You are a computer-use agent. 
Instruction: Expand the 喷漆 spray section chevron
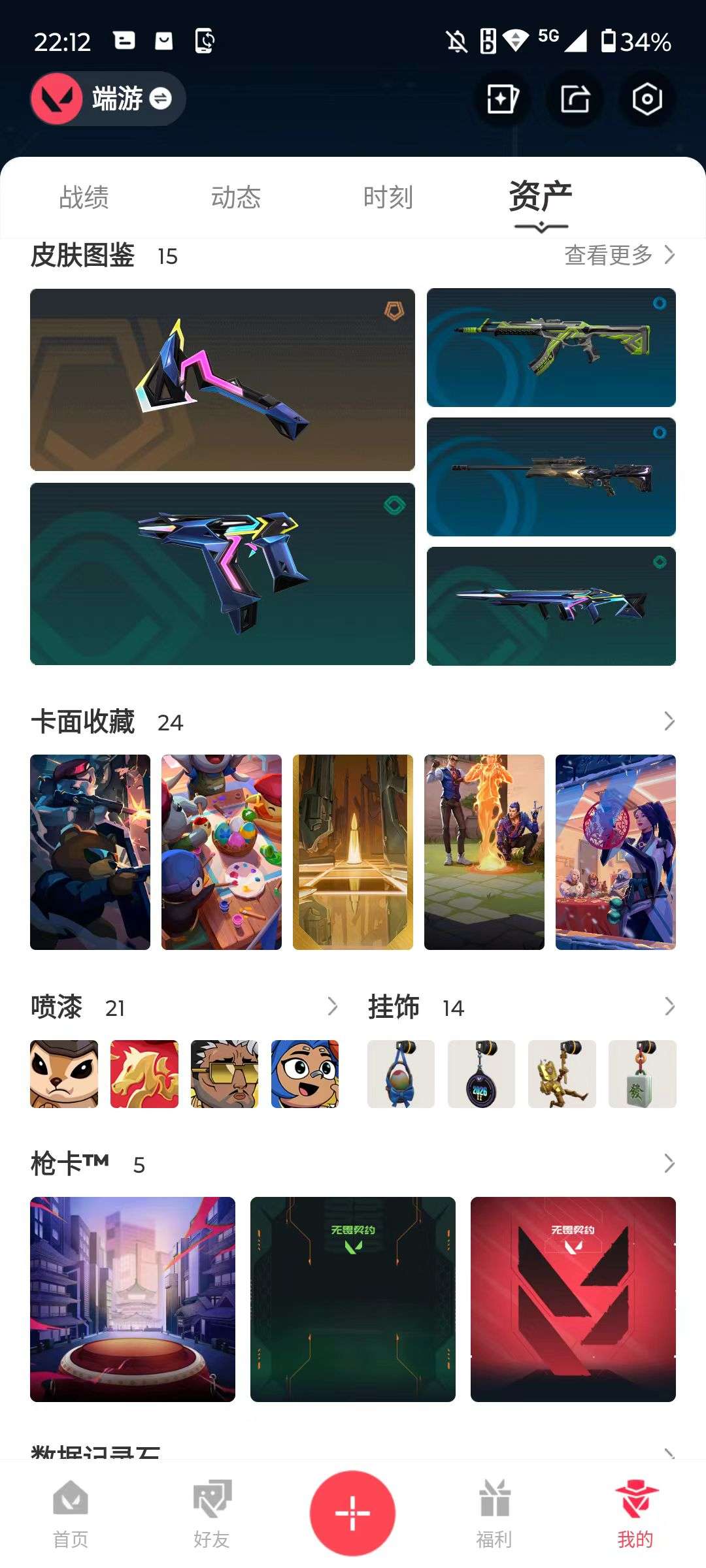pos(333,1006)
